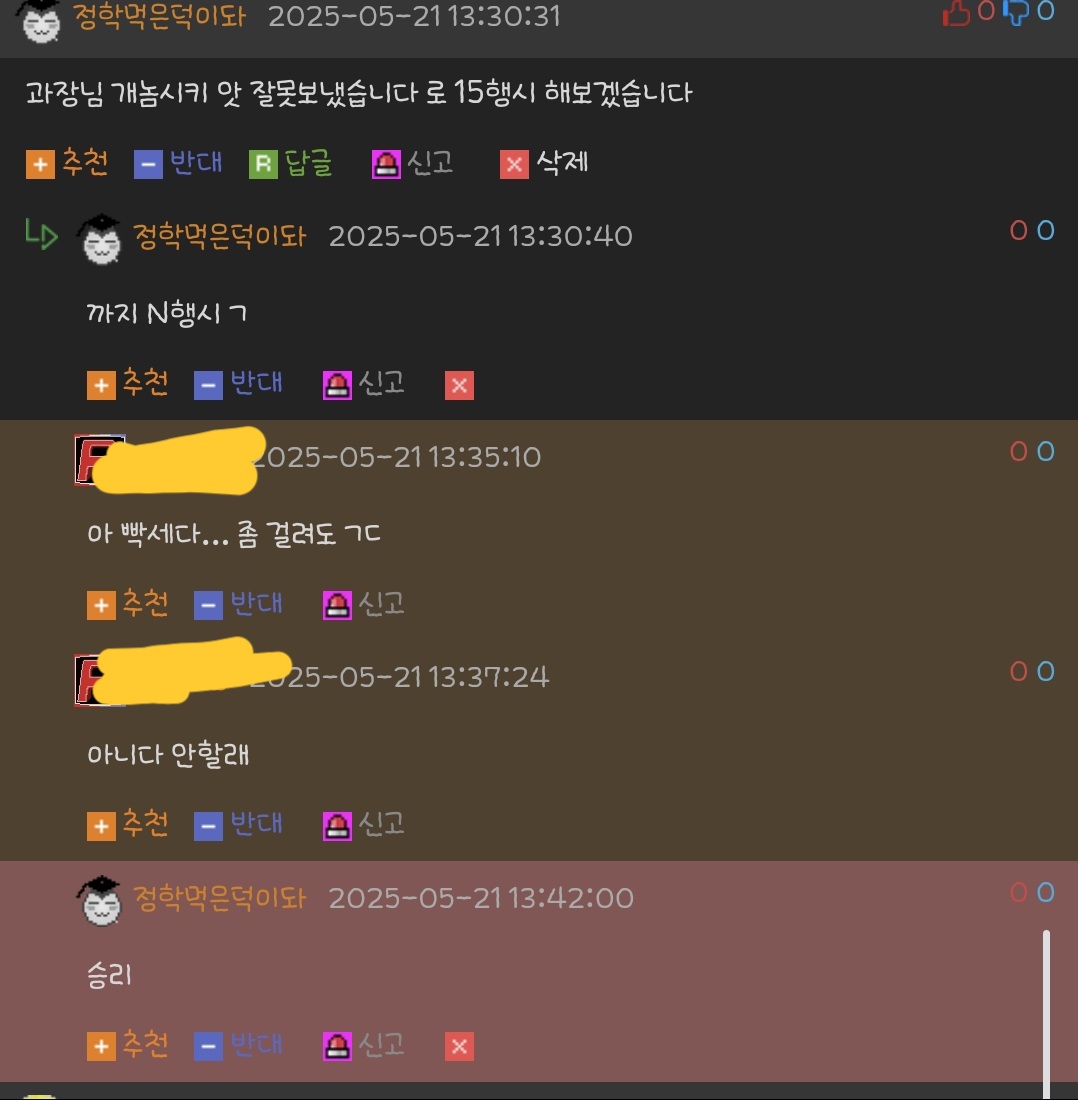Screen dimensions: 1078x1100
Task: Tap 반대 on the 15행시 comment
Action: [x=179, y=163]
